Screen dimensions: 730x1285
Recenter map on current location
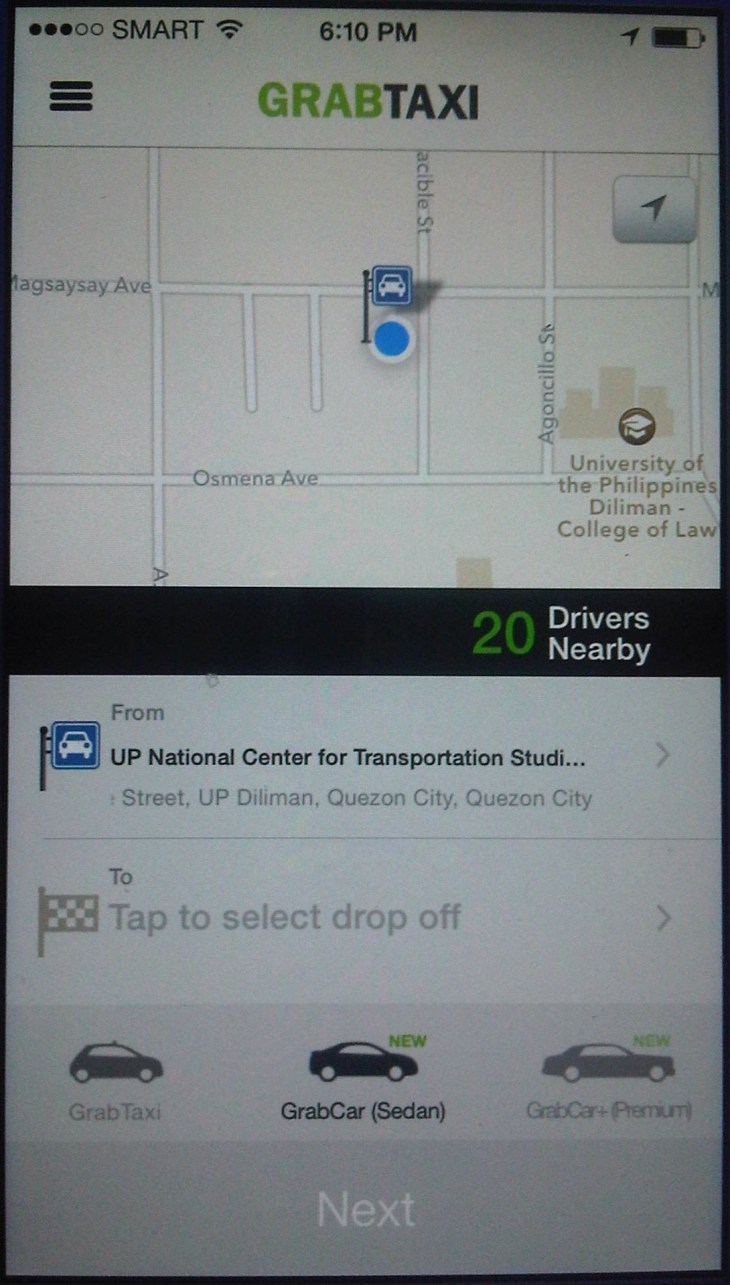click(x=654, y=210)
